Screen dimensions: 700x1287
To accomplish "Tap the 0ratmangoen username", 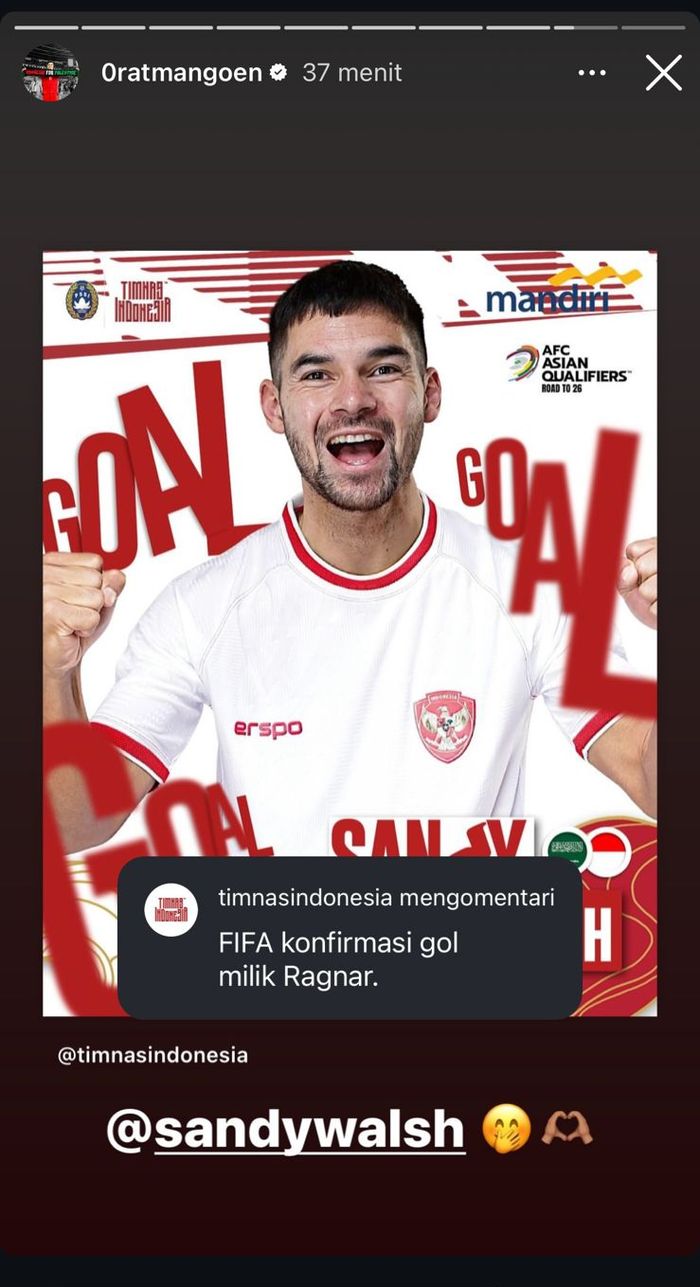I will [181, 73].
